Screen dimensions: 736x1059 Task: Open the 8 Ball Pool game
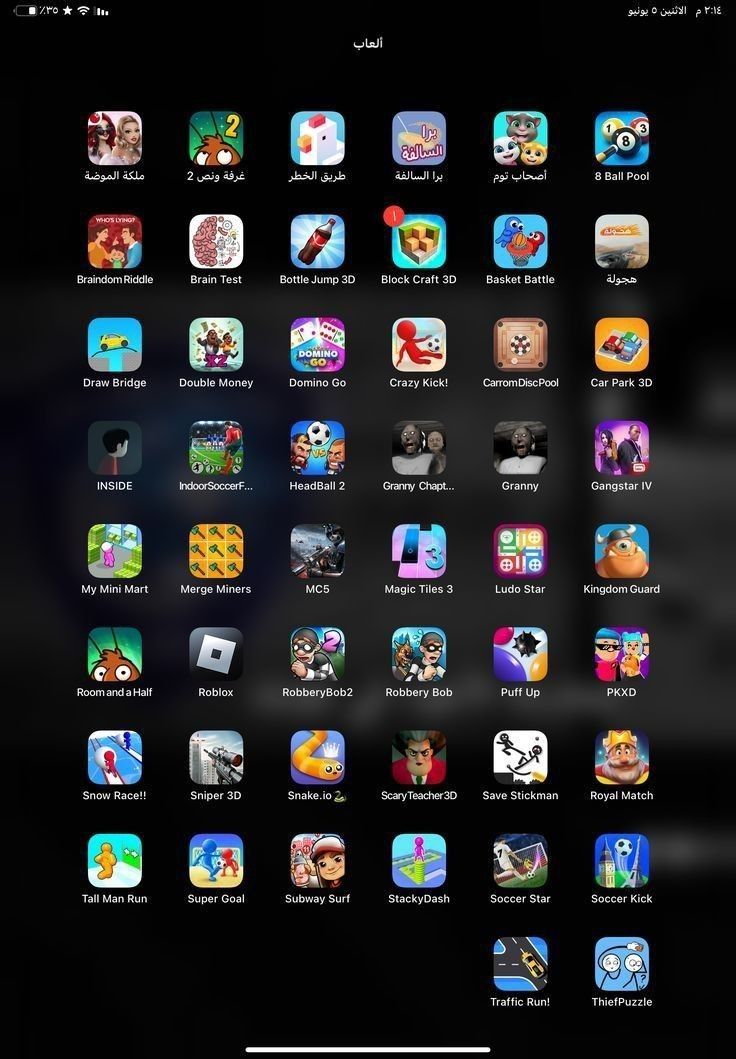click(621, 138)
